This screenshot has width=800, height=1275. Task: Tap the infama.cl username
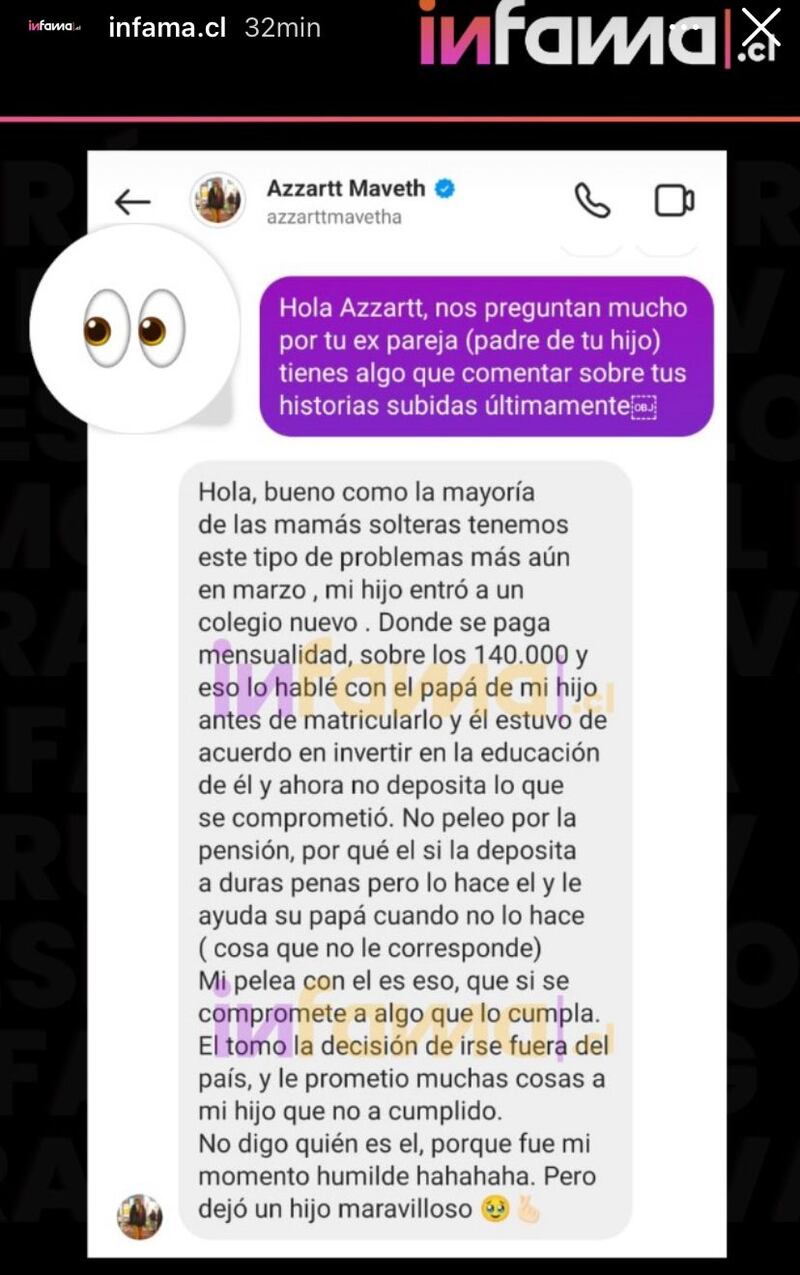click(167, 28)
